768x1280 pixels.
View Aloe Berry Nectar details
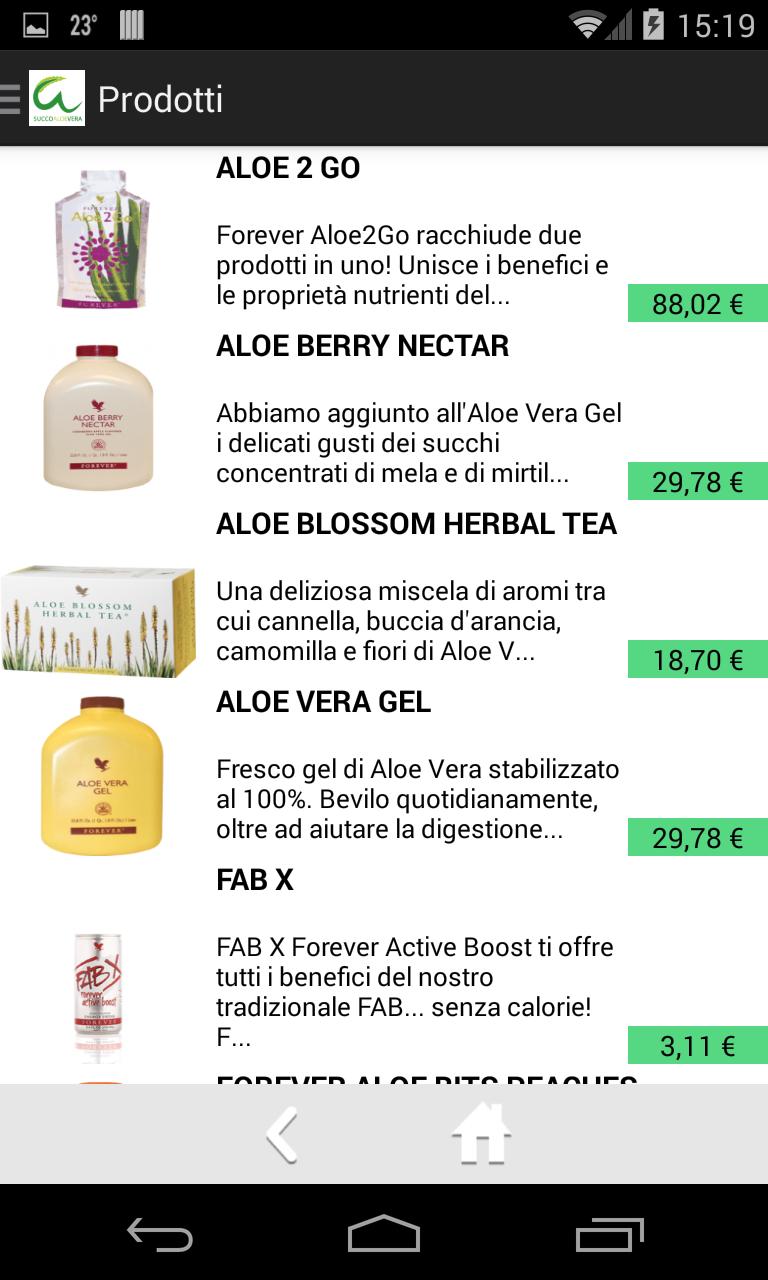tap(384, 416)
